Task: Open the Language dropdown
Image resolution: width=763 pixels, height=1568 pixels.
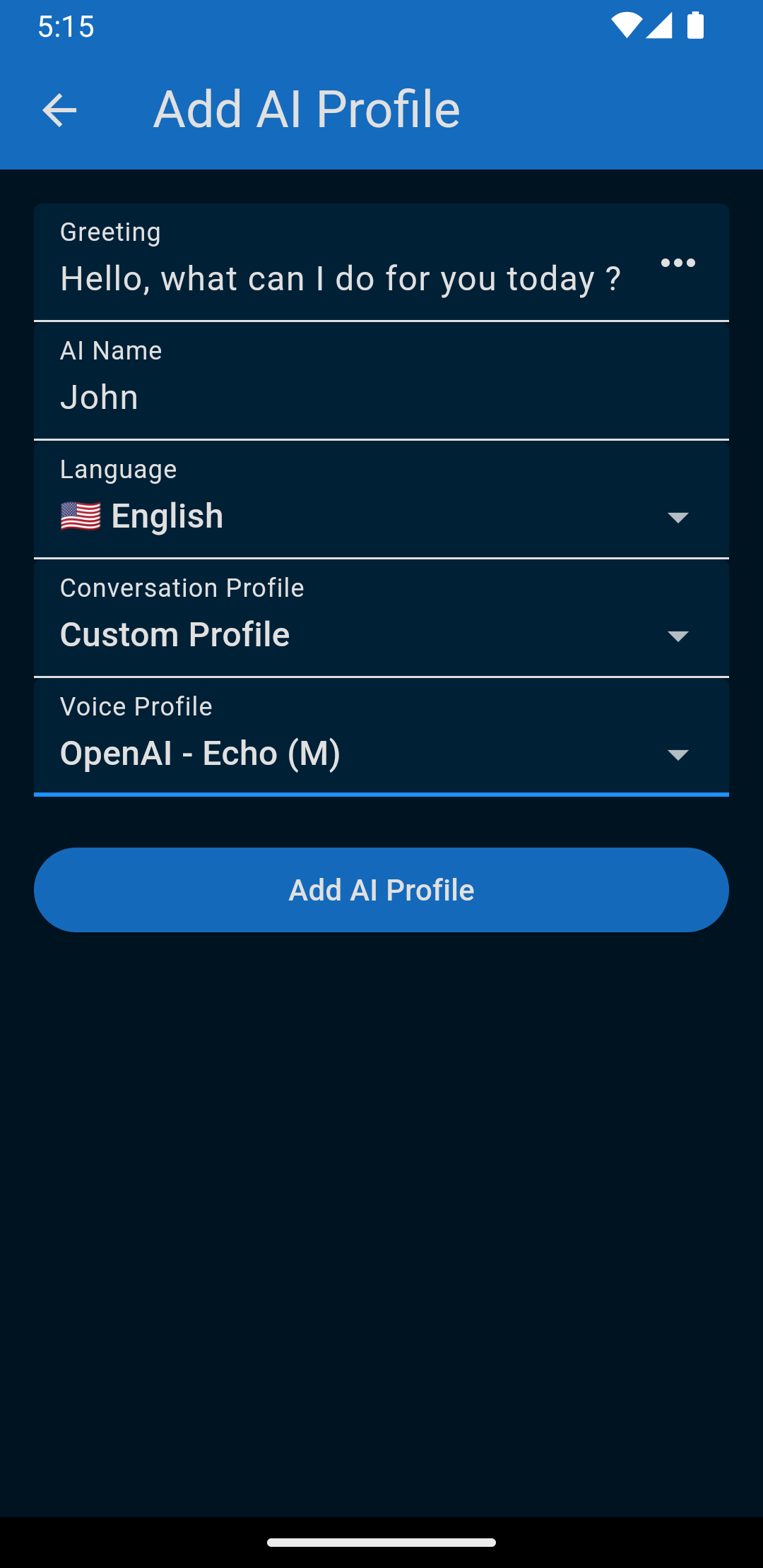Action: [676, 518]
